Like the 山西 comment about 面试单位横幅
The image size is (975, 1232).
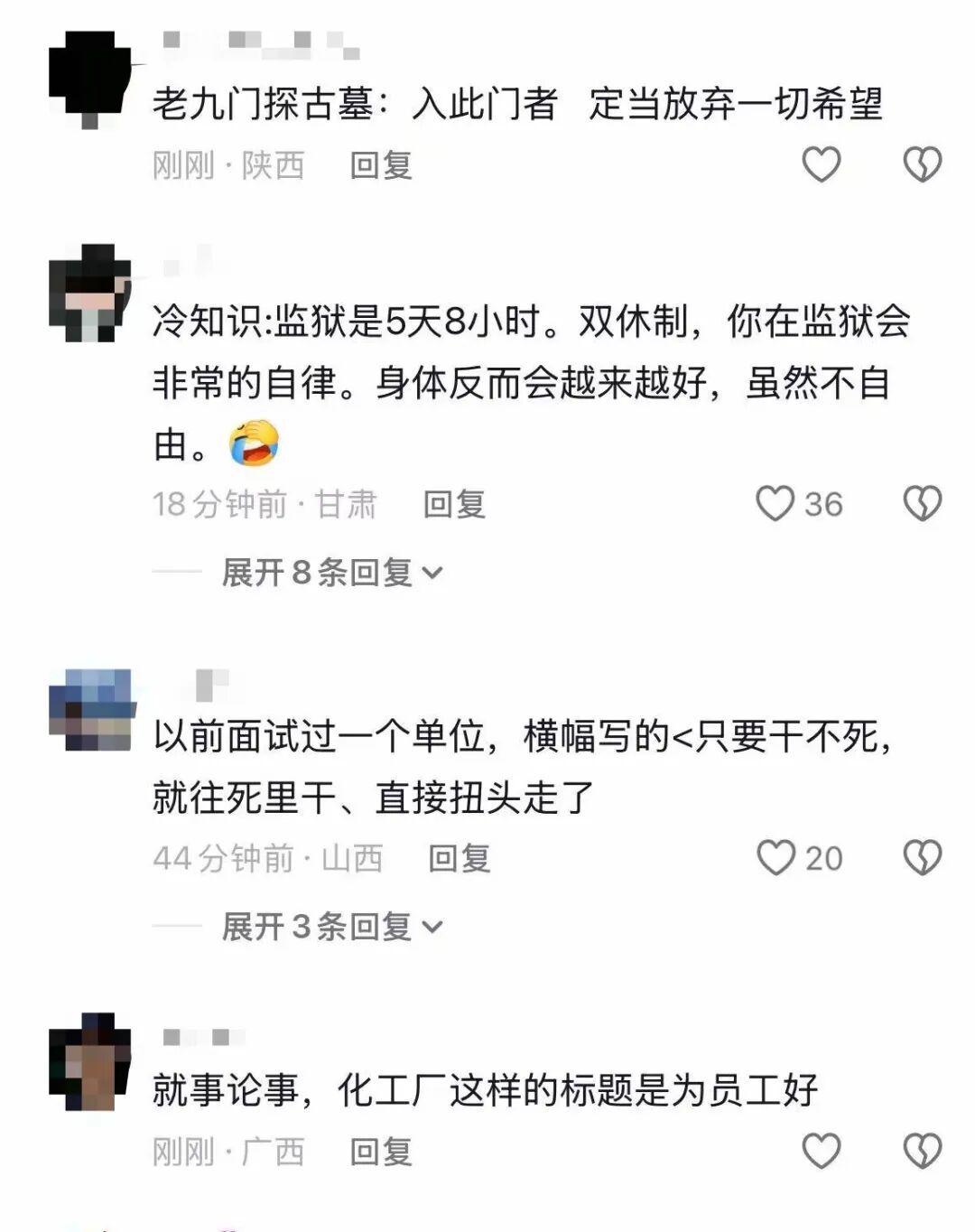click(775, 858)
